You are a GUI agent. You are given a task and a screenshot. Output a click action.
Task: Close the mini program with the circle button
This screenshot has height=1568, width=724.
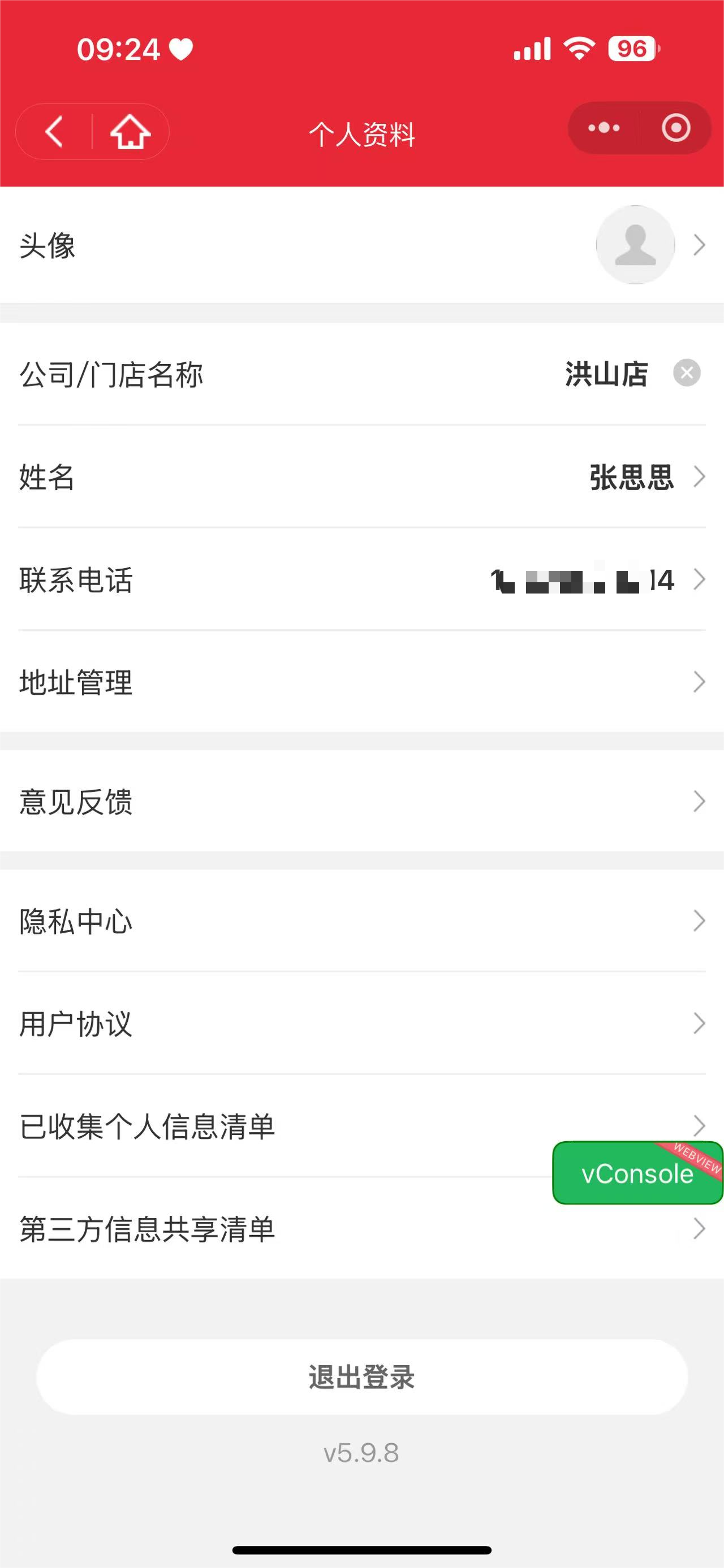coord(675,128)
